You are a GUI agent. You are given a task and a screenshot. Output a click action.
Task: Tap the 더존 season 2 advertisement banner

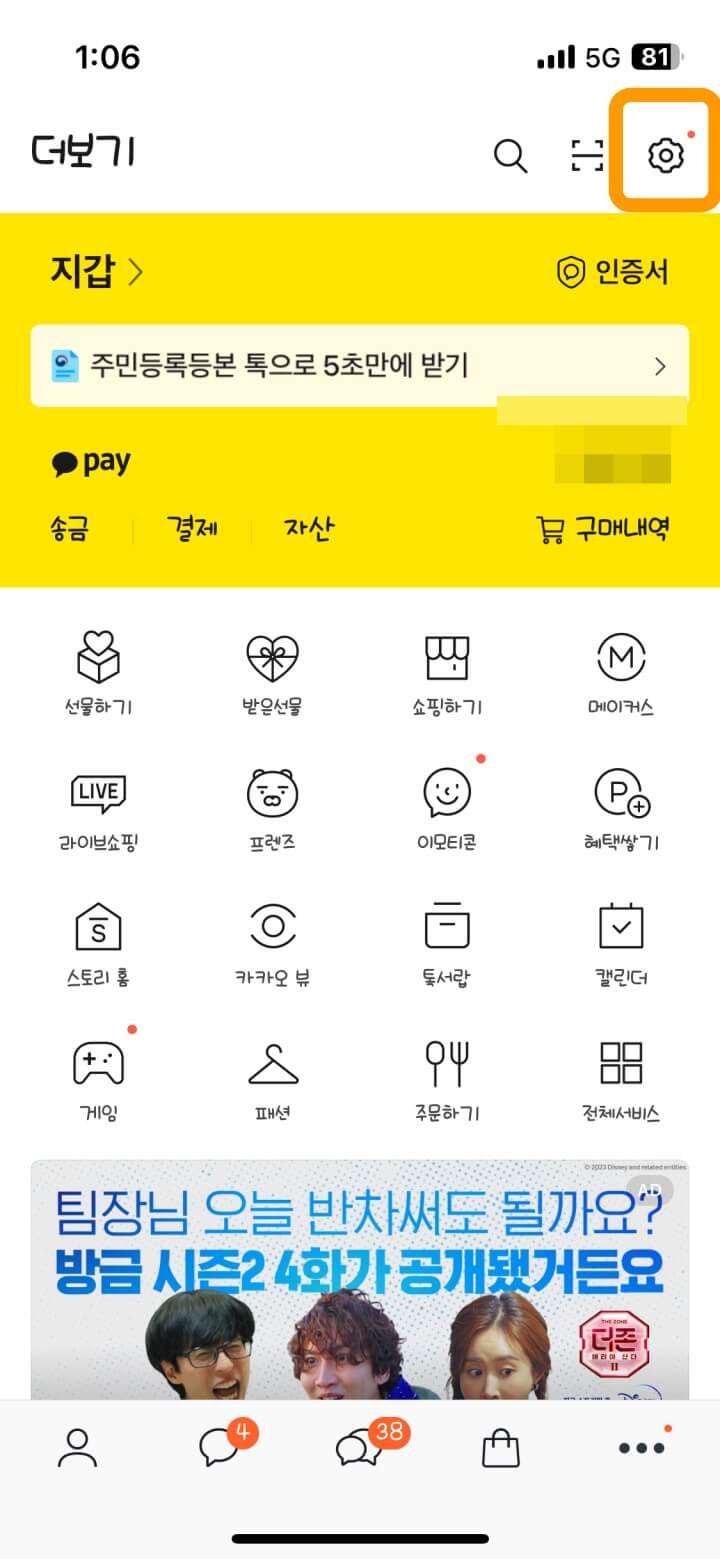[360, 1280]
